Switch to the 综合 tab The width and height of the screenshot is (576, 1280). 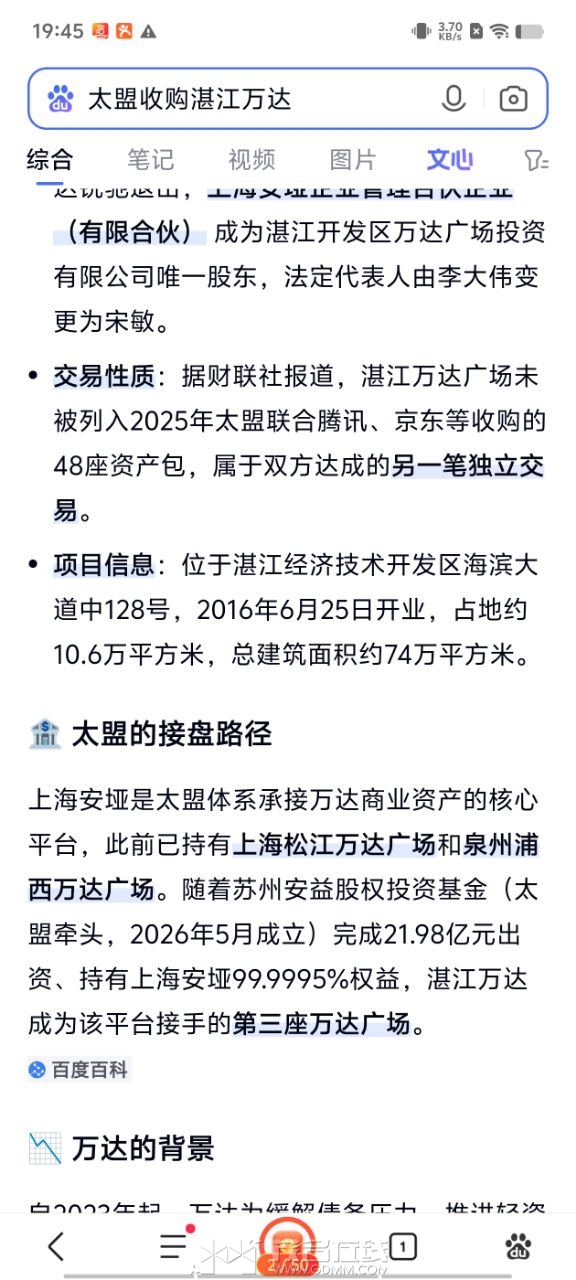click(50, 159)
